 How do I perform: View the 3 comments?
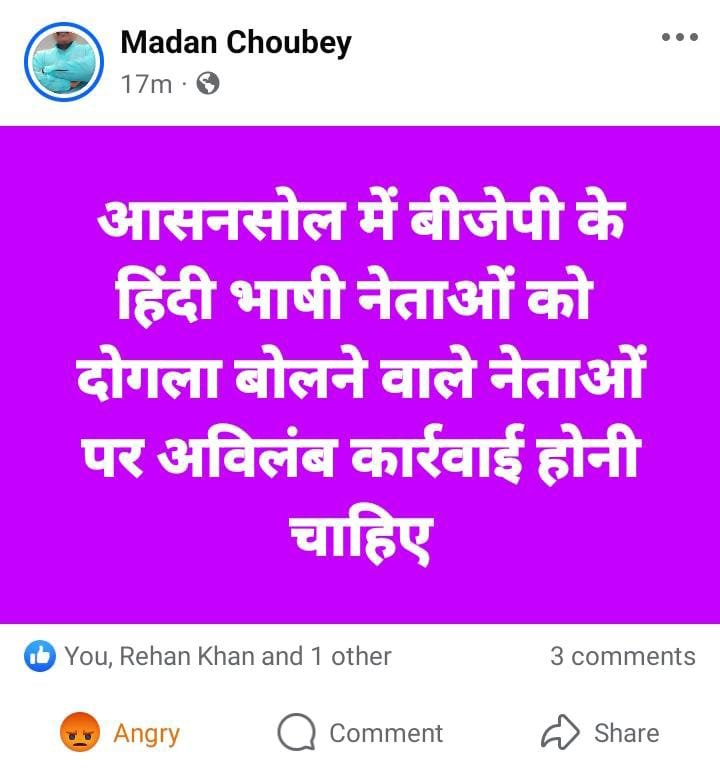622,656
